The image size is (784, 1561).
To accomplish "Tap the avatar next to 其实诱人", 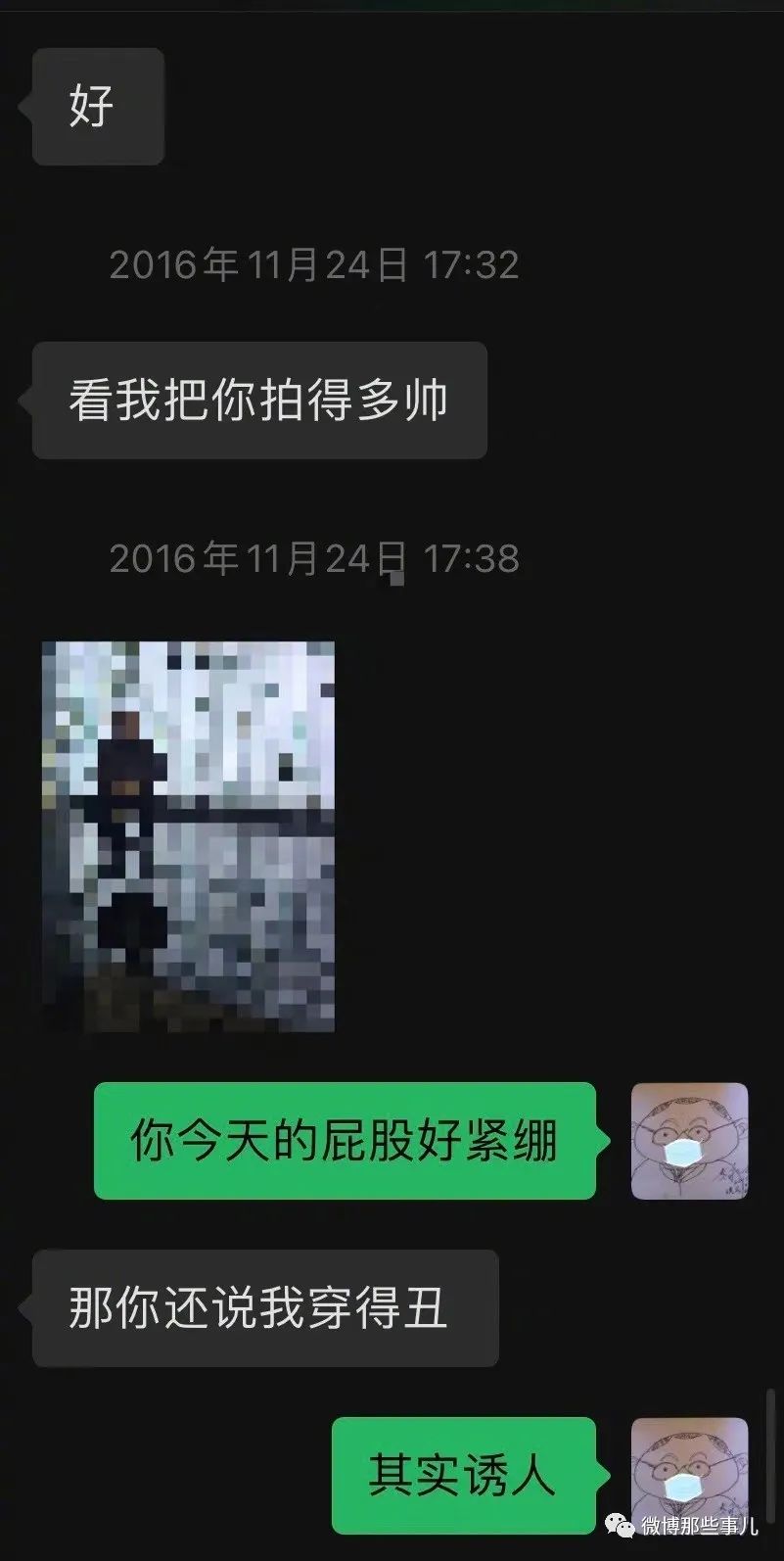I will tap(689, 1474).
